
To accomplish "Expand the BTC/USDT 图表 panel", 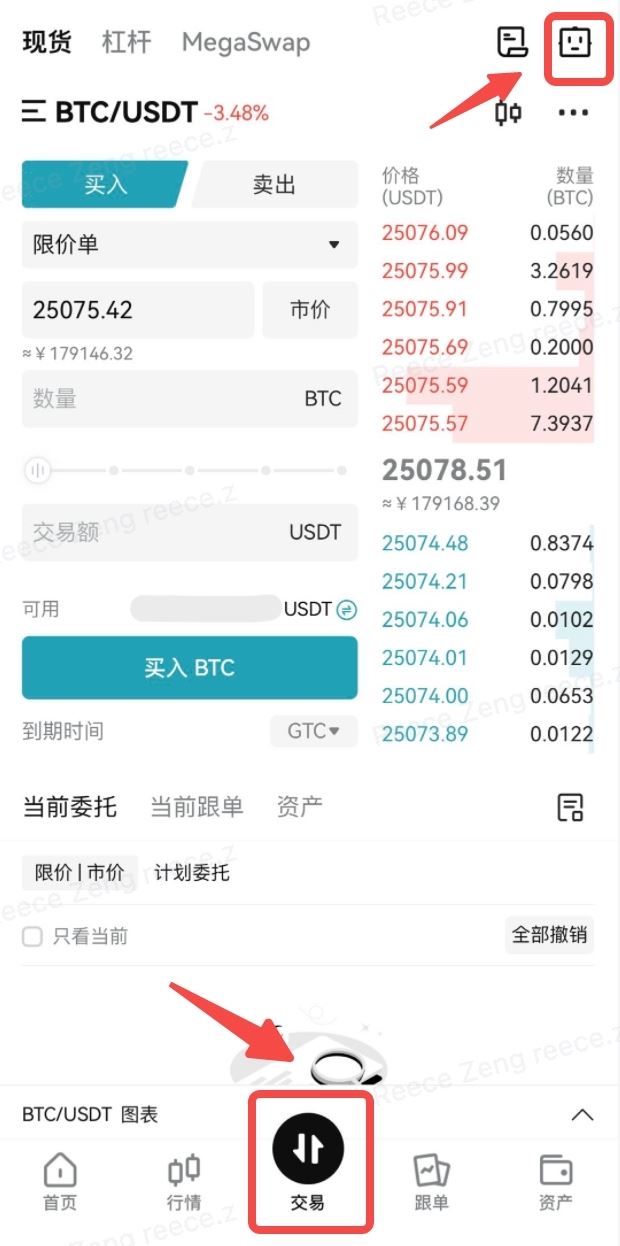I will (x=581, y=1115).
